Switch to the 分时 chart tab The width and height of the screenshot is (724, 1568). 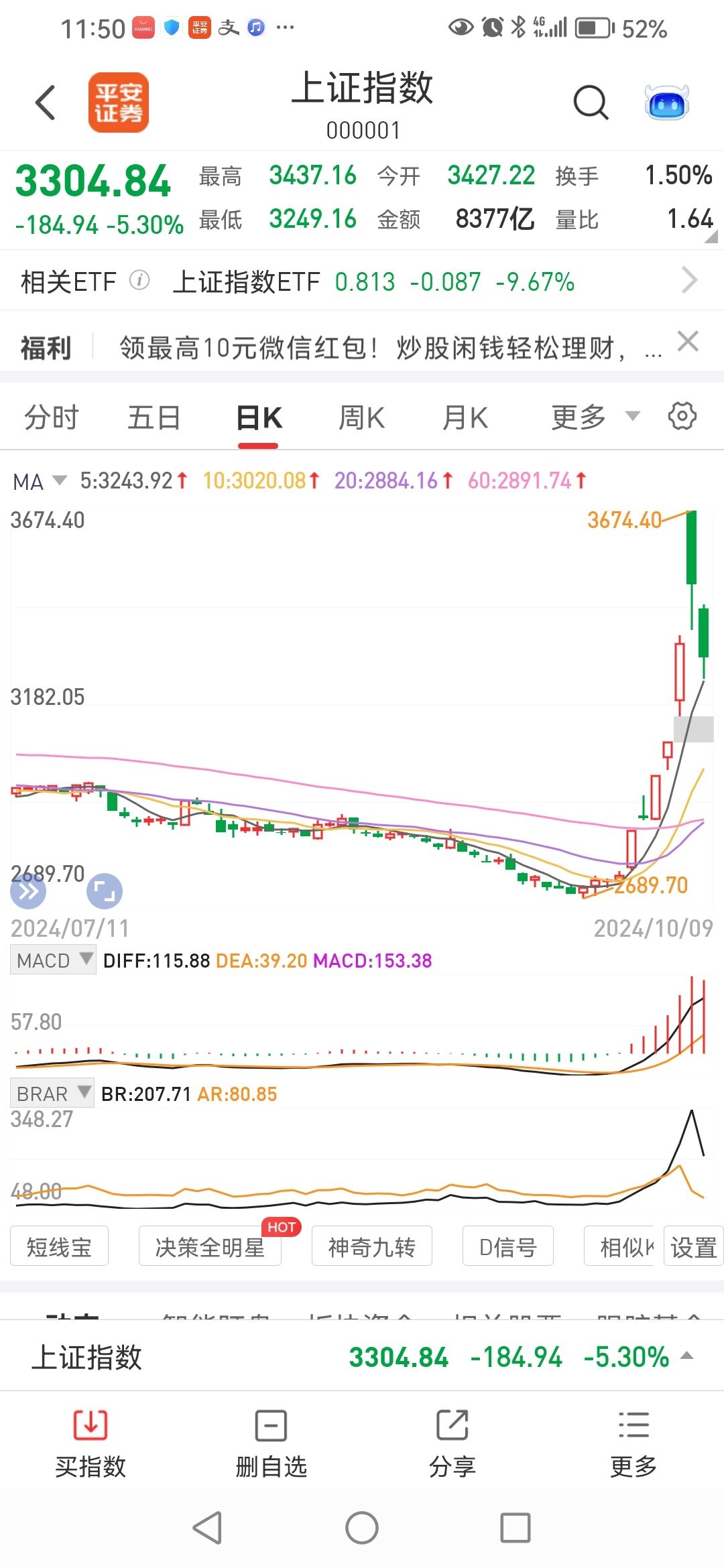[52, 417]
